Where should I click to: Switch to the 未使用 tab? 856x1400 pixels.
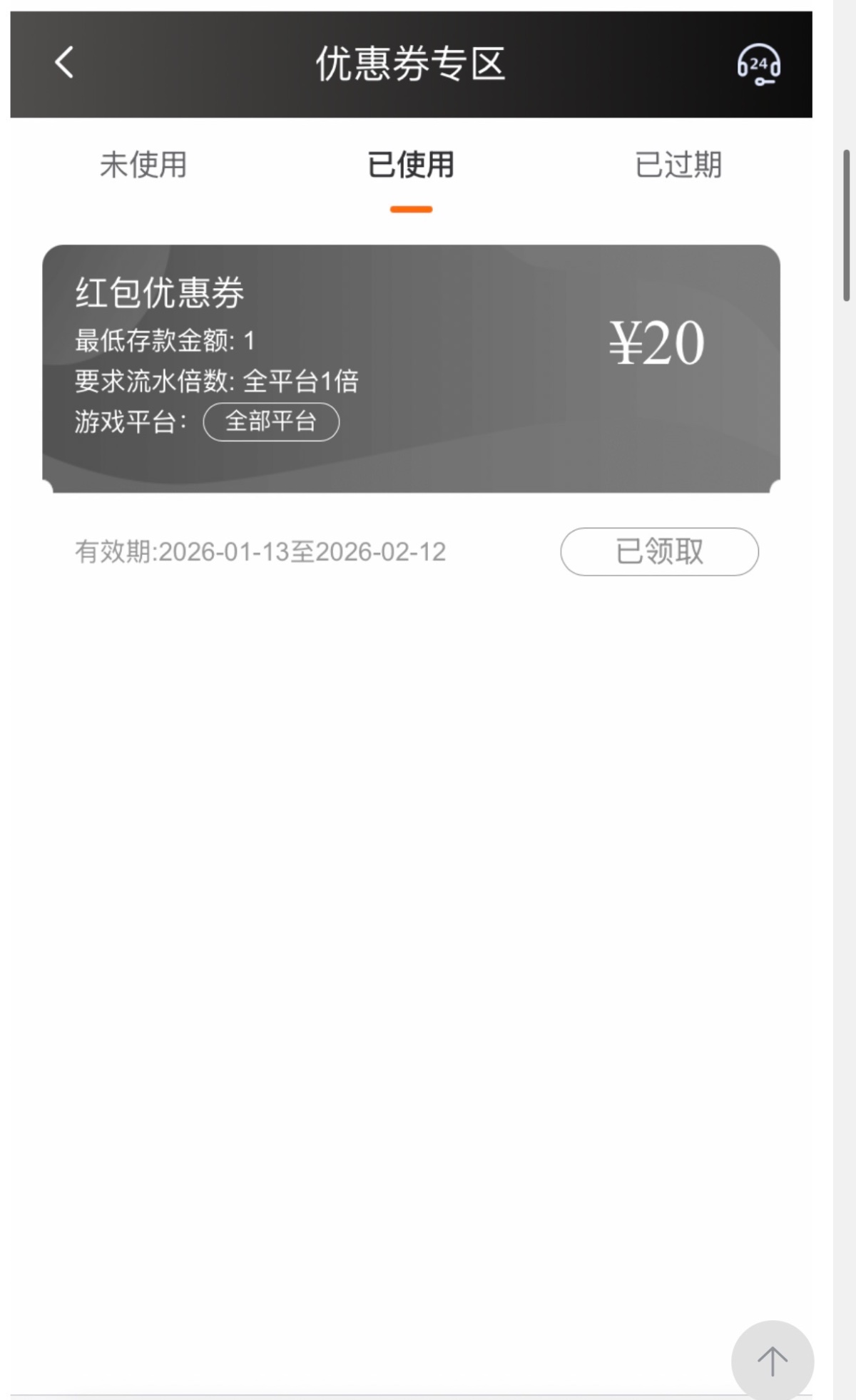[143, 165]
